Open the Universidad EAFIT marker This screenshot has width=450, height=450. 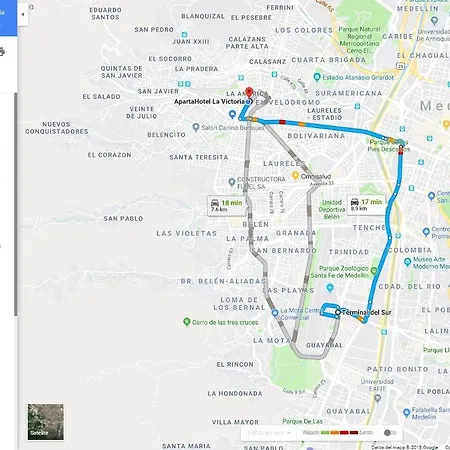[377, 398]
